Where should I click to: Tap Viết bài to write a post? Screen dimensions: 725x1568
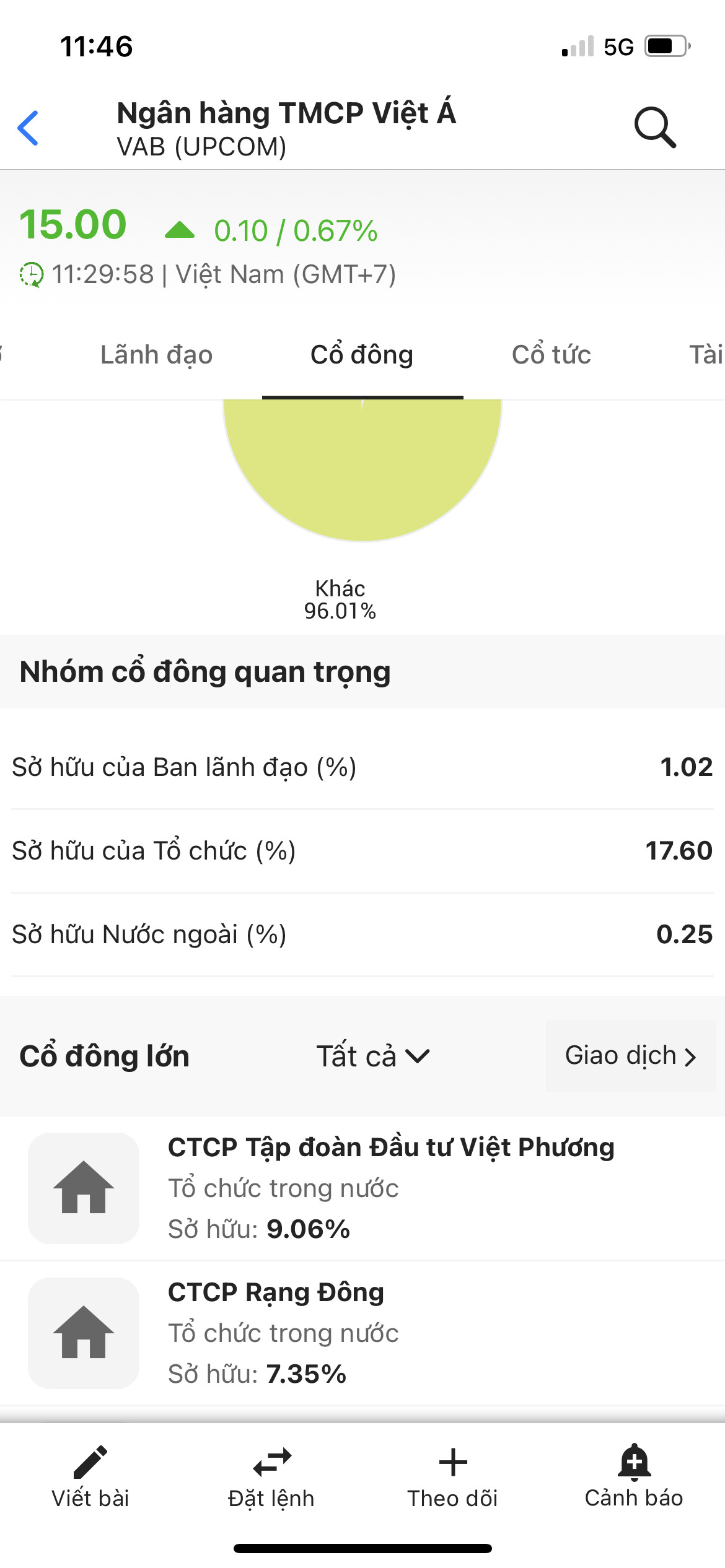pos(90,1478)
